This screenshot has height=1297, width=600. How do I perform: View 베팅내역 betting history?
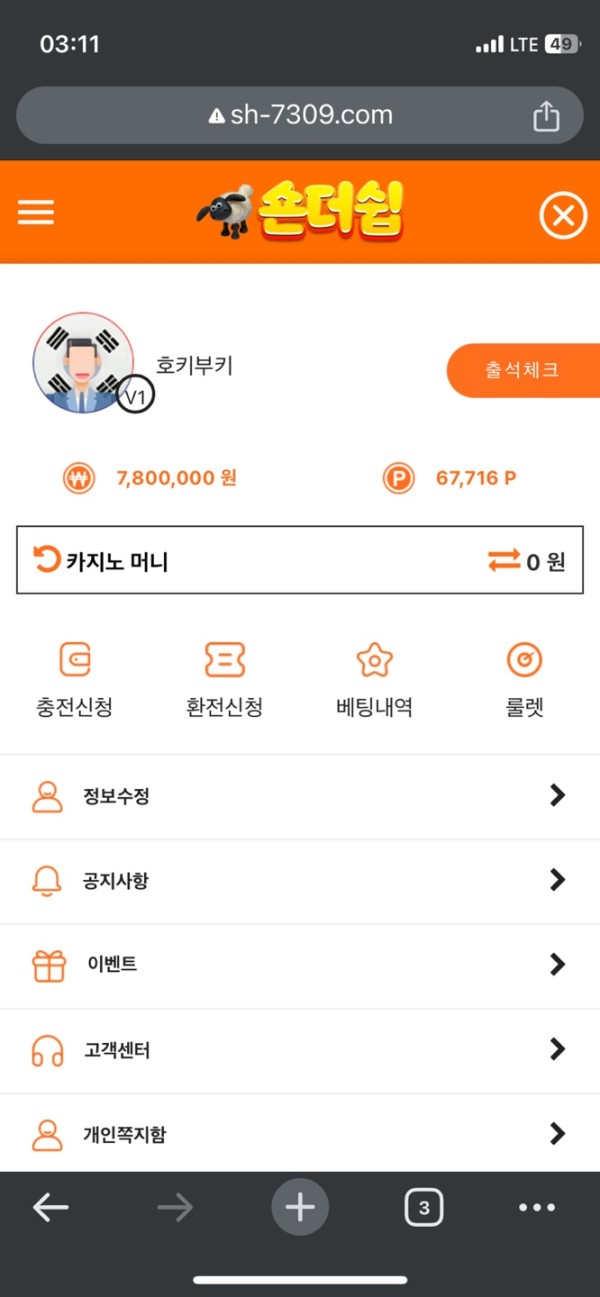coord(374,680)
